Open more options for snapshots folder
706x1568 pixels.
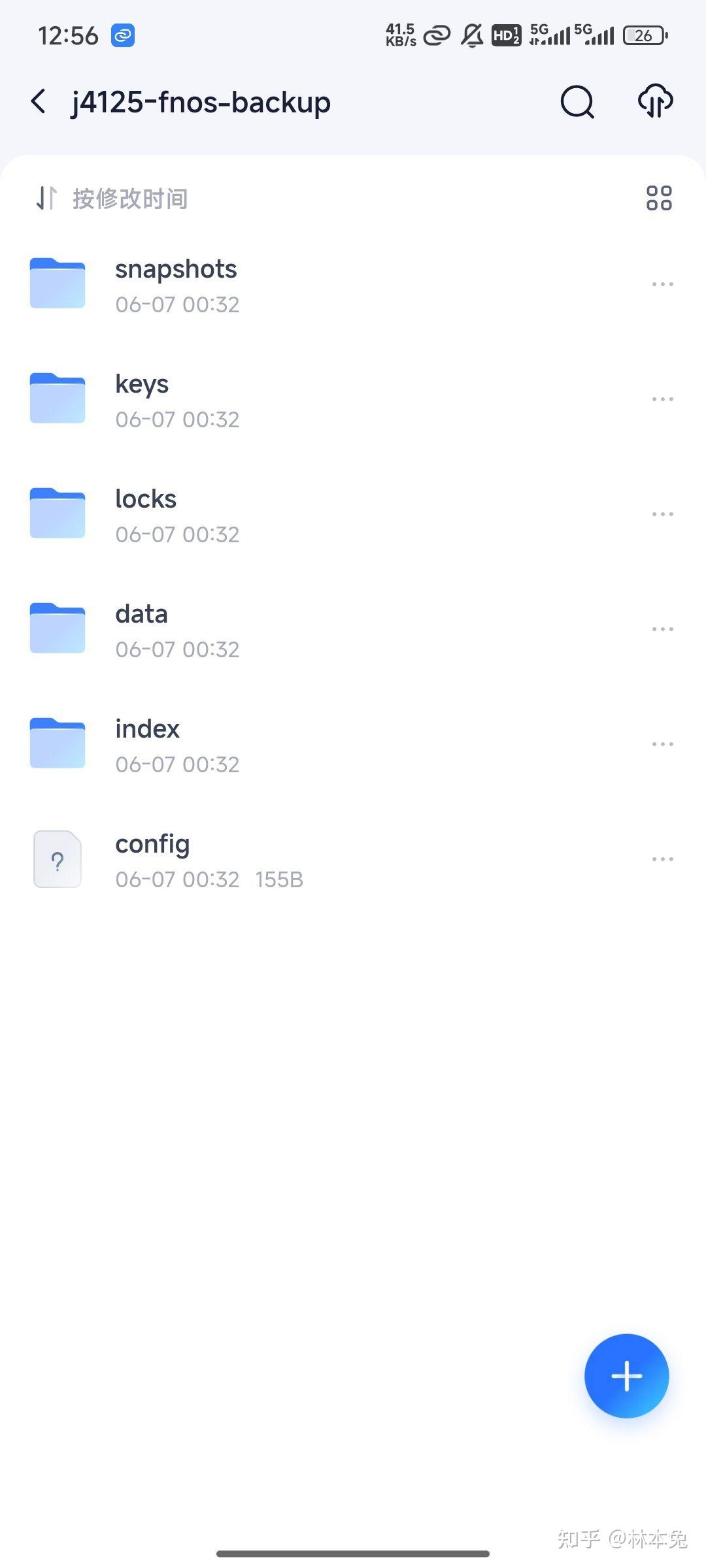tap(662, 285)
